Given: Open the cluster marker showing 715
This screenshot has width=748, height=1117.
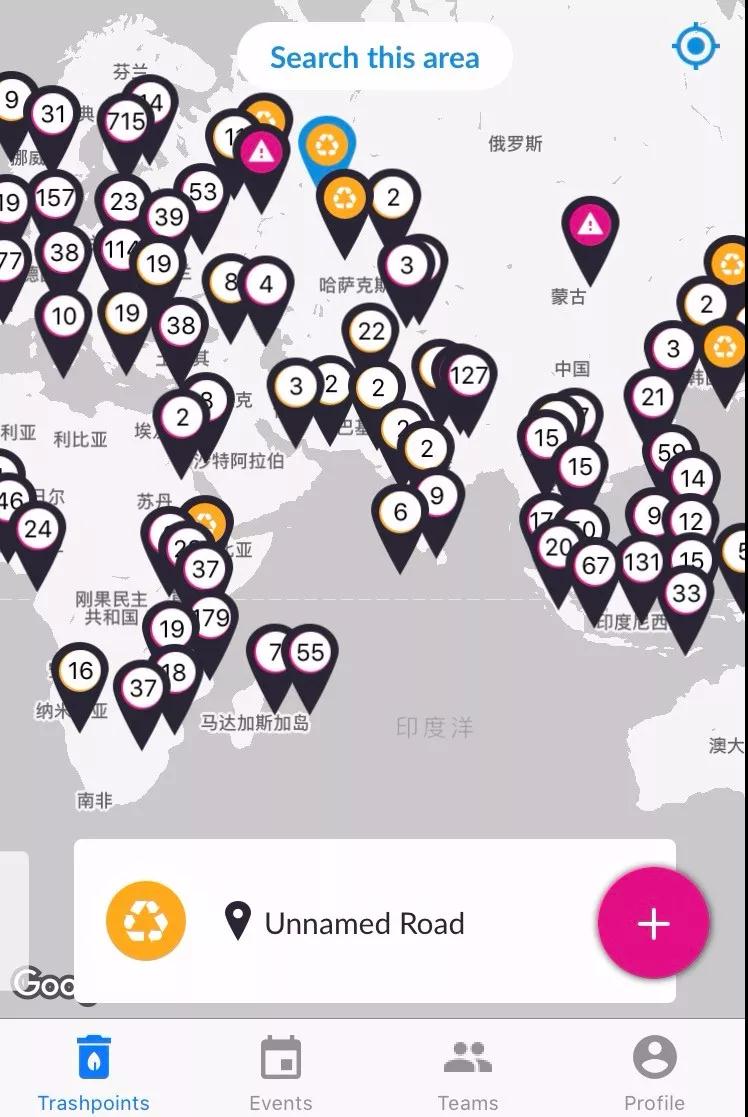Looking at the screenshot, I should click(x=126, y=122).
